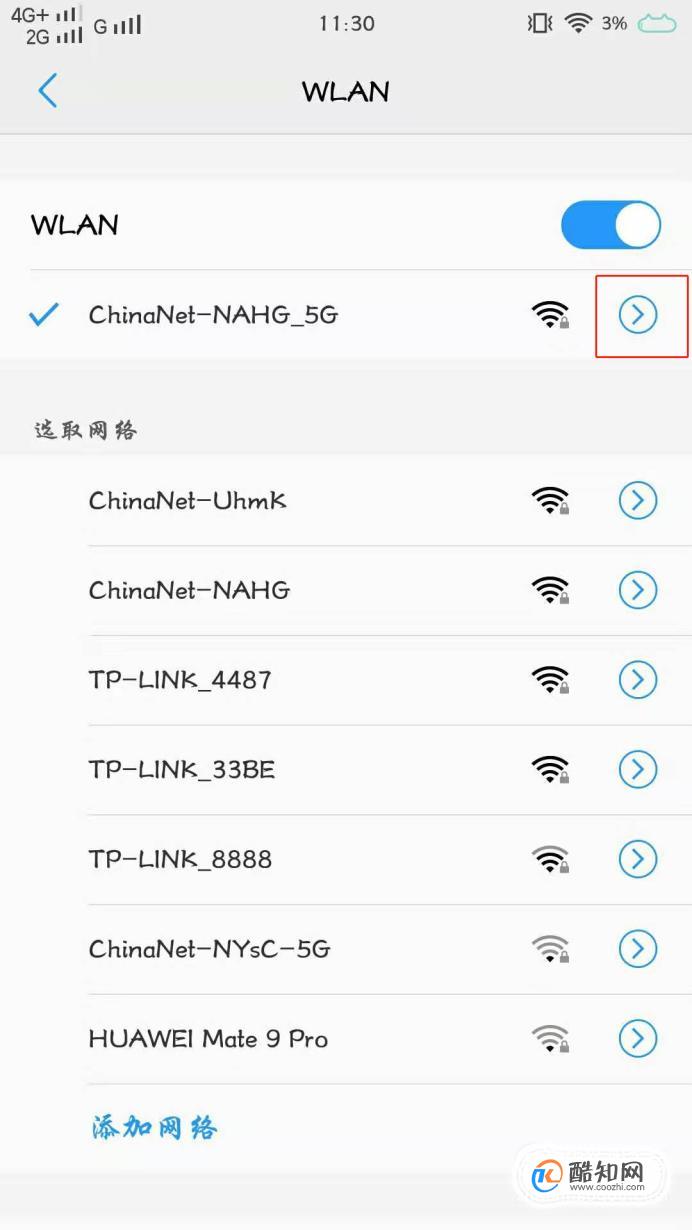Open details arrow for TP-LINK_8888
692x1230 pixels.
point(638,859)
